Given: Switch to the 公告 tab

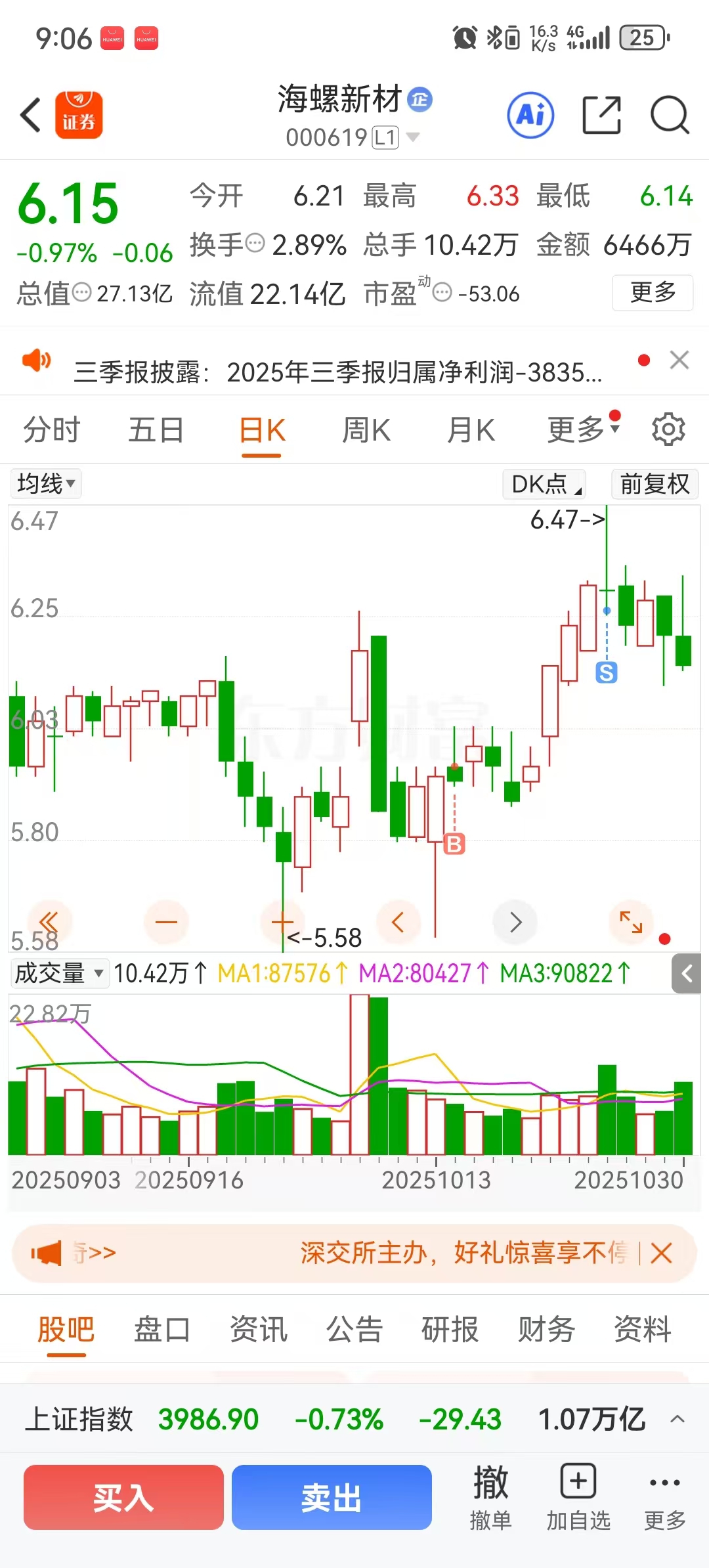Looking at the screenshot, I should coord(354,1330).
